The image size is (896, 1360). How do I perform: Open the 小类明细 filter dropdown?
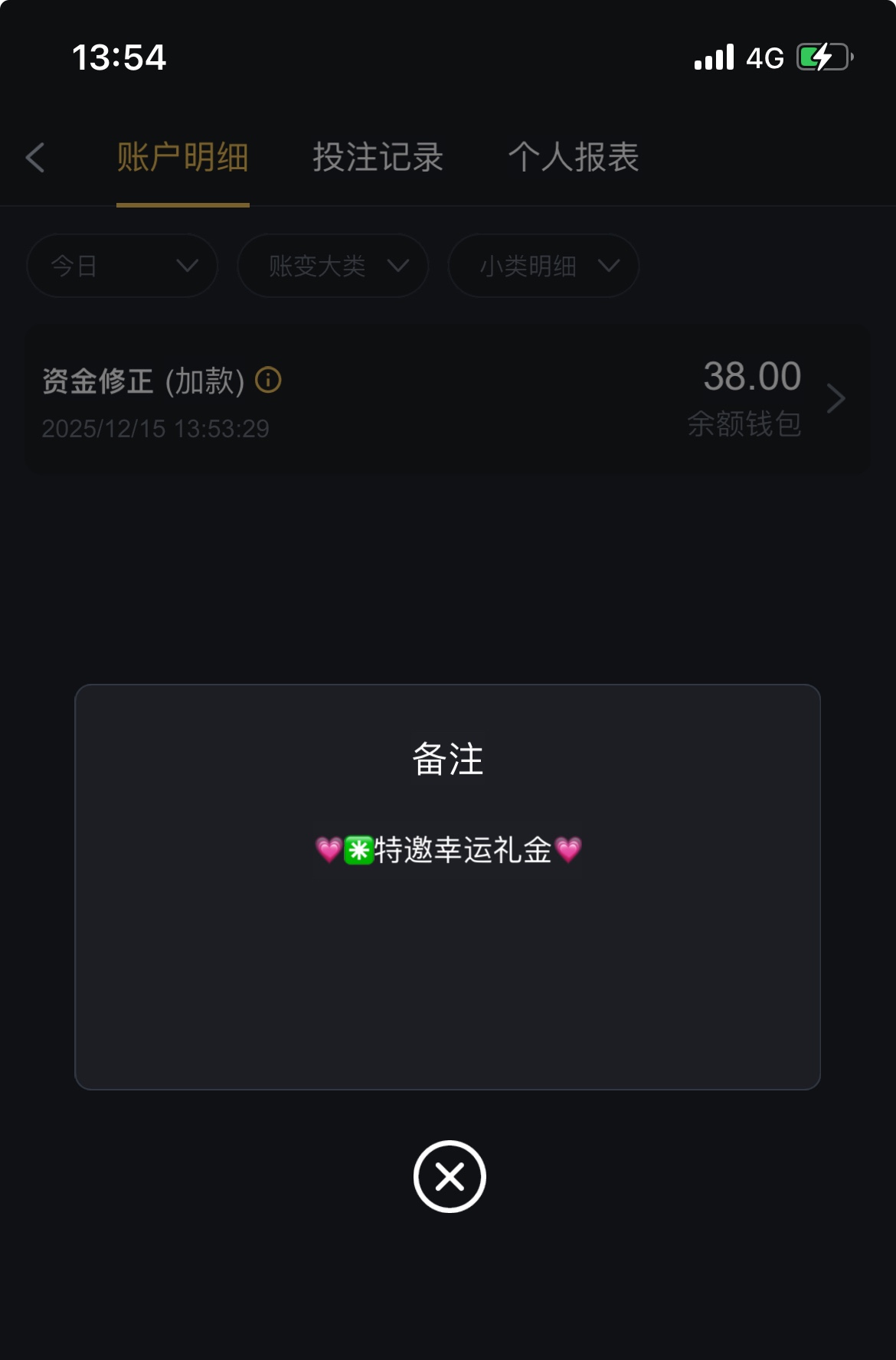click(x=543, y=266)
